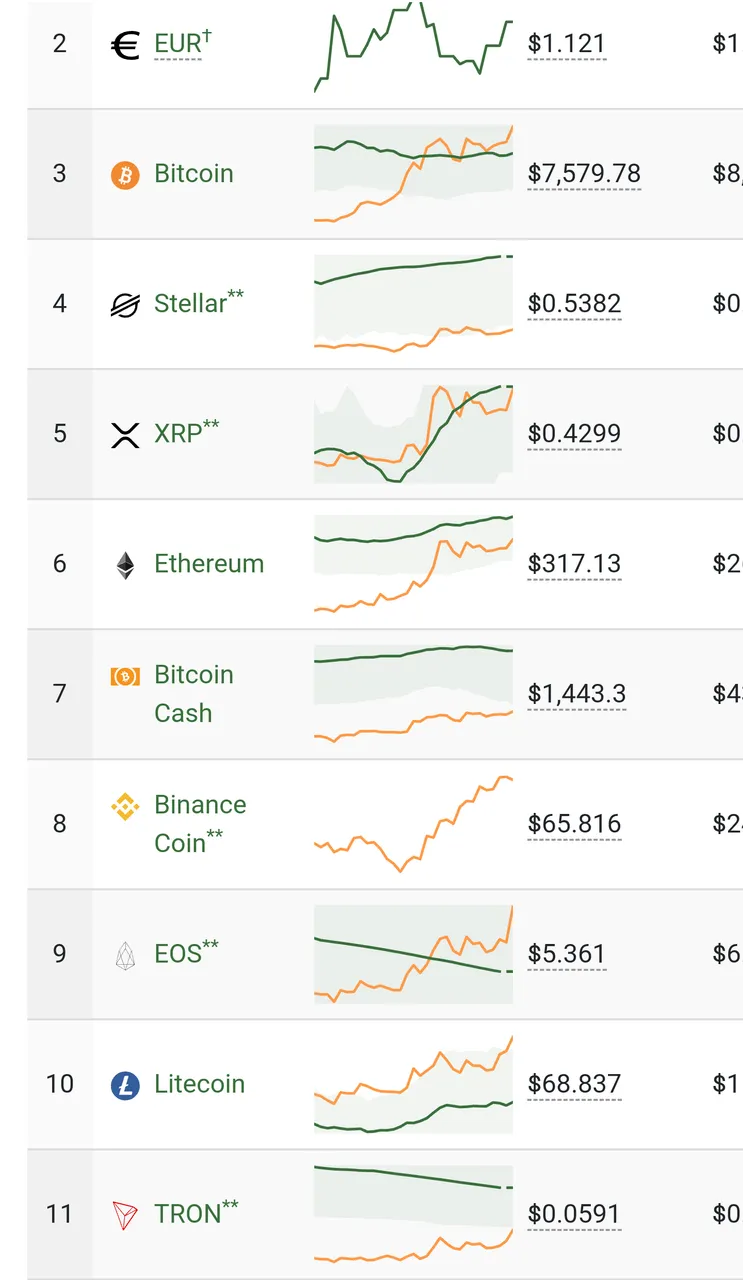This screenshot has height=1280, width=743.
Task: Open the Bitcoin Cash coin page
Action: 194,693
